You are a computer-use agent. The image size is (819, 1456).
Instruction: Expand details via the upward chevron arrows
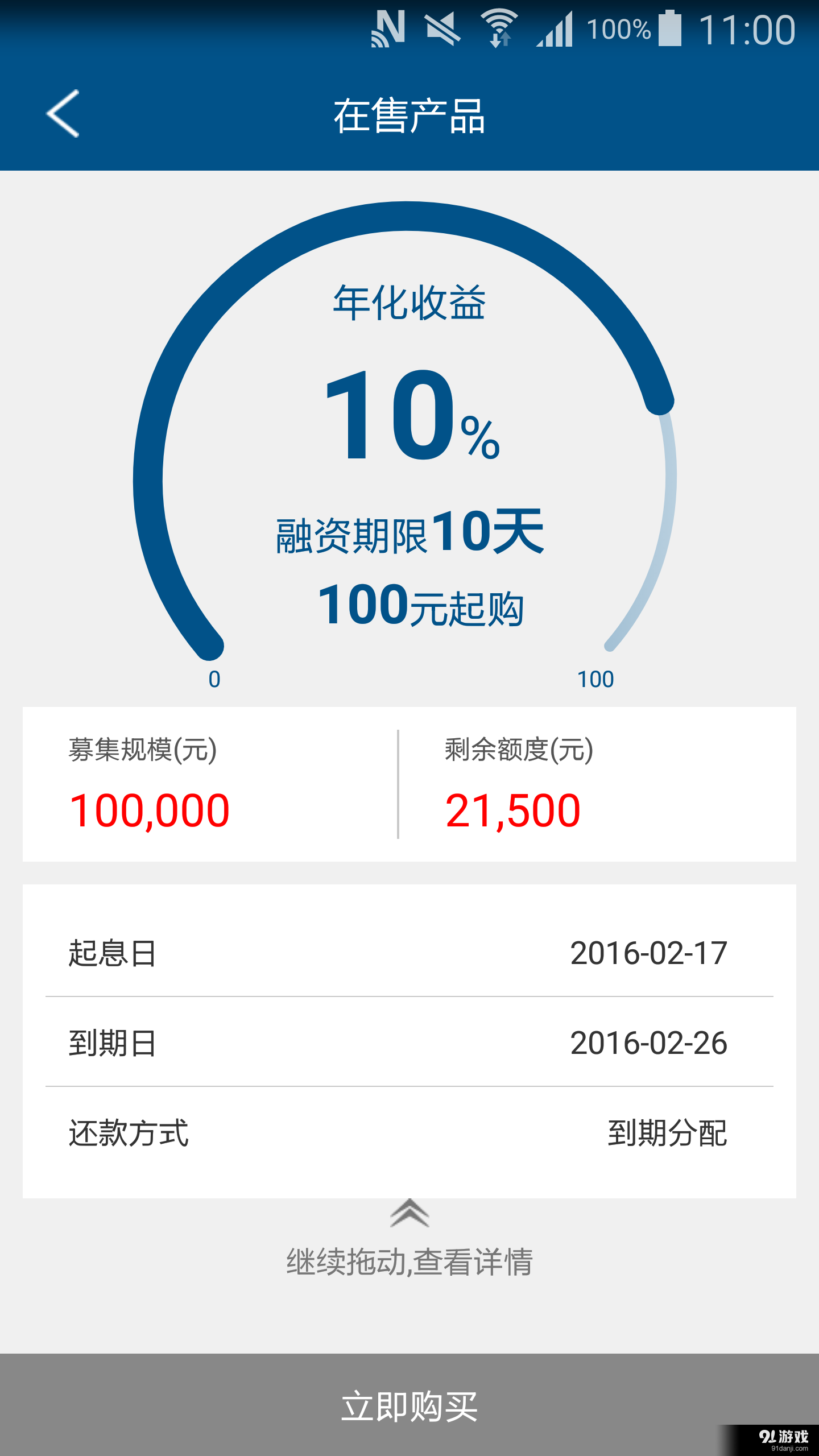pyautogui.click(x=411, y=1214)
